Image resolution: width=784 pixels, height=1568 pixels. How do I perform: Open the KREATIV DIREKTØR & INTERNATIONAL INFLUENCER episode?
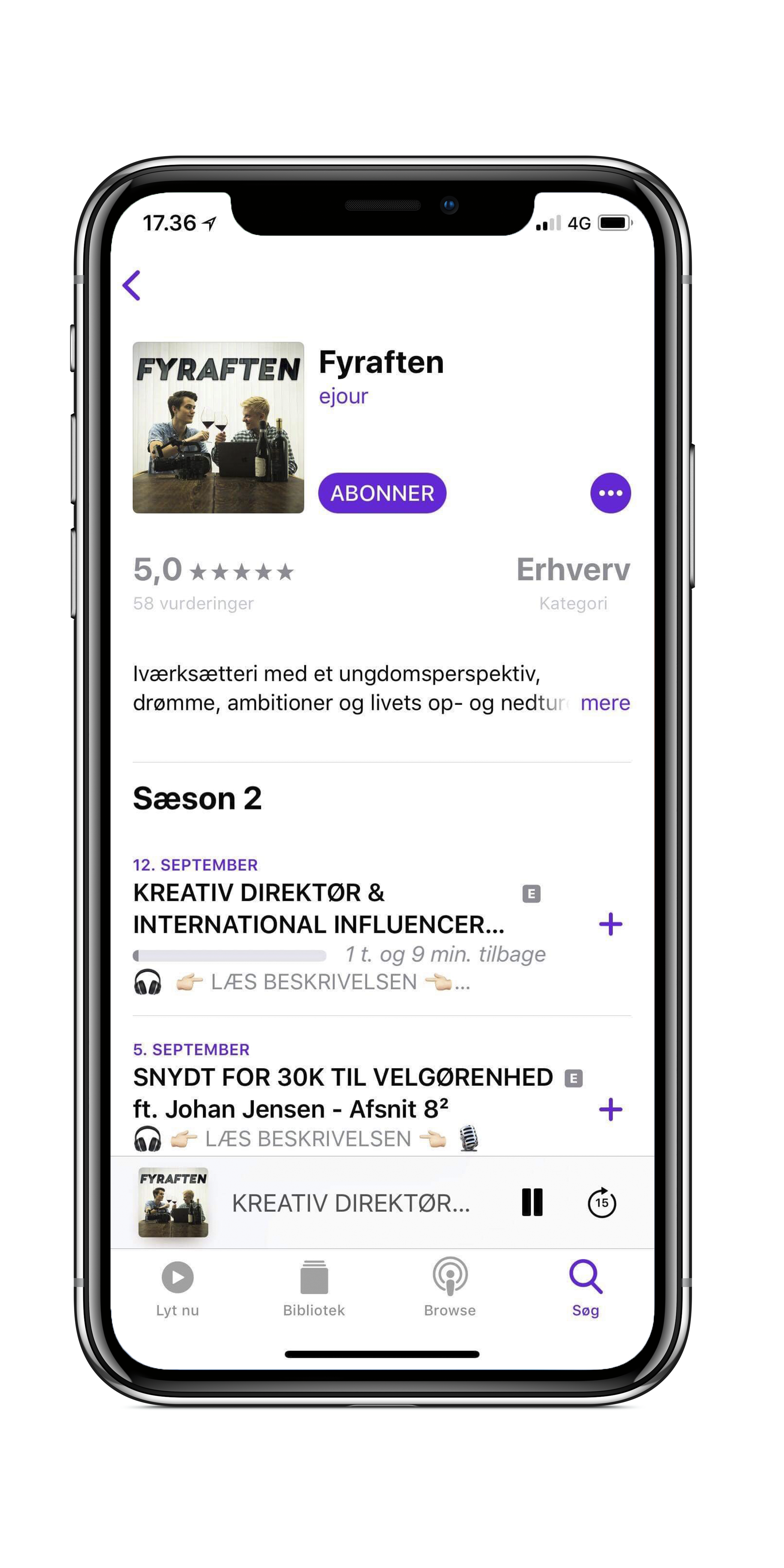click(x=319, y=909)
